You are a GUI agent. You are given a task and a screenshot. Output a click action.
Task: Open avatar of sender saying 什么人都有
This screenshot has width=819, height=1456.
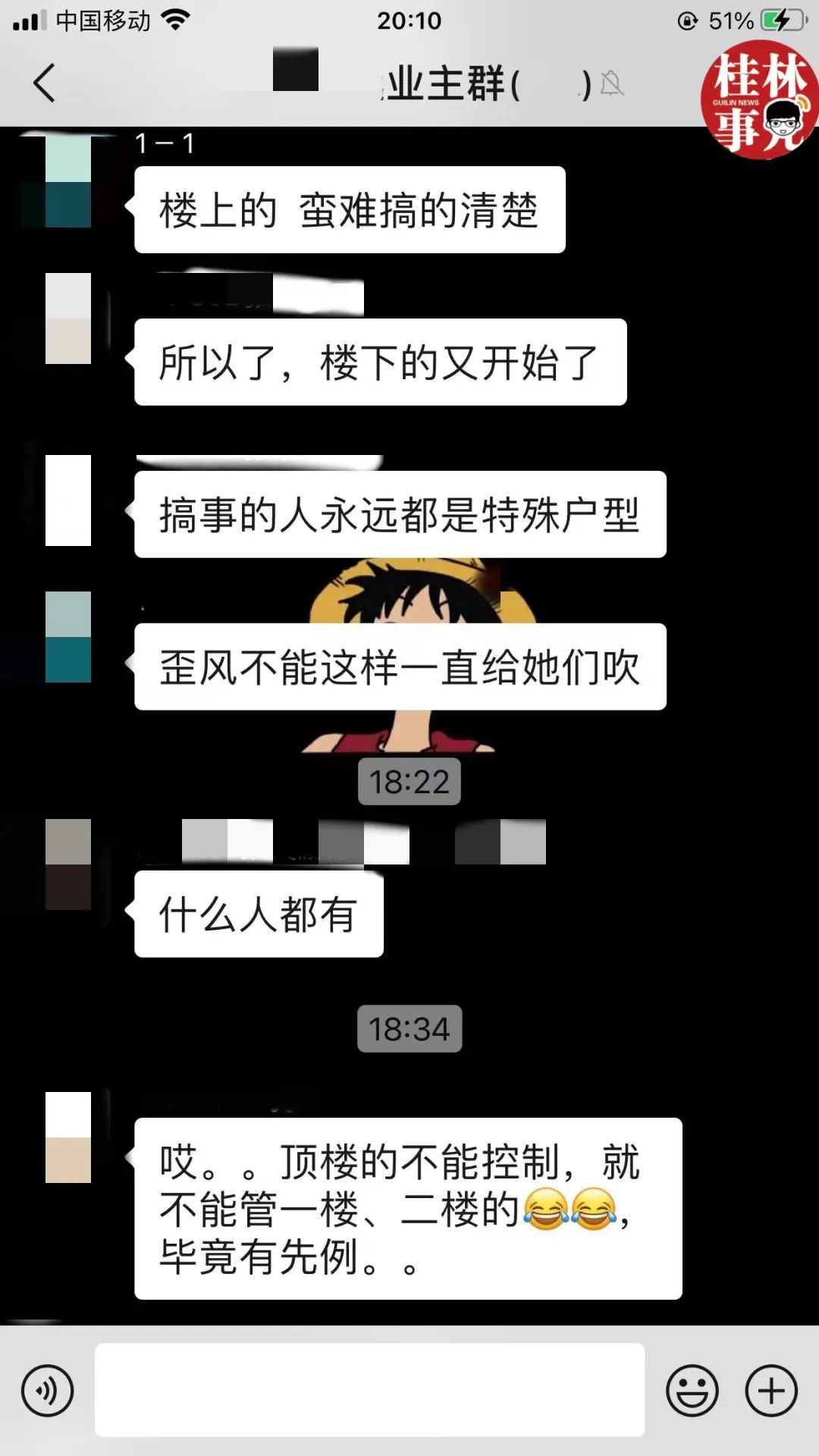(x=68, y=864)
